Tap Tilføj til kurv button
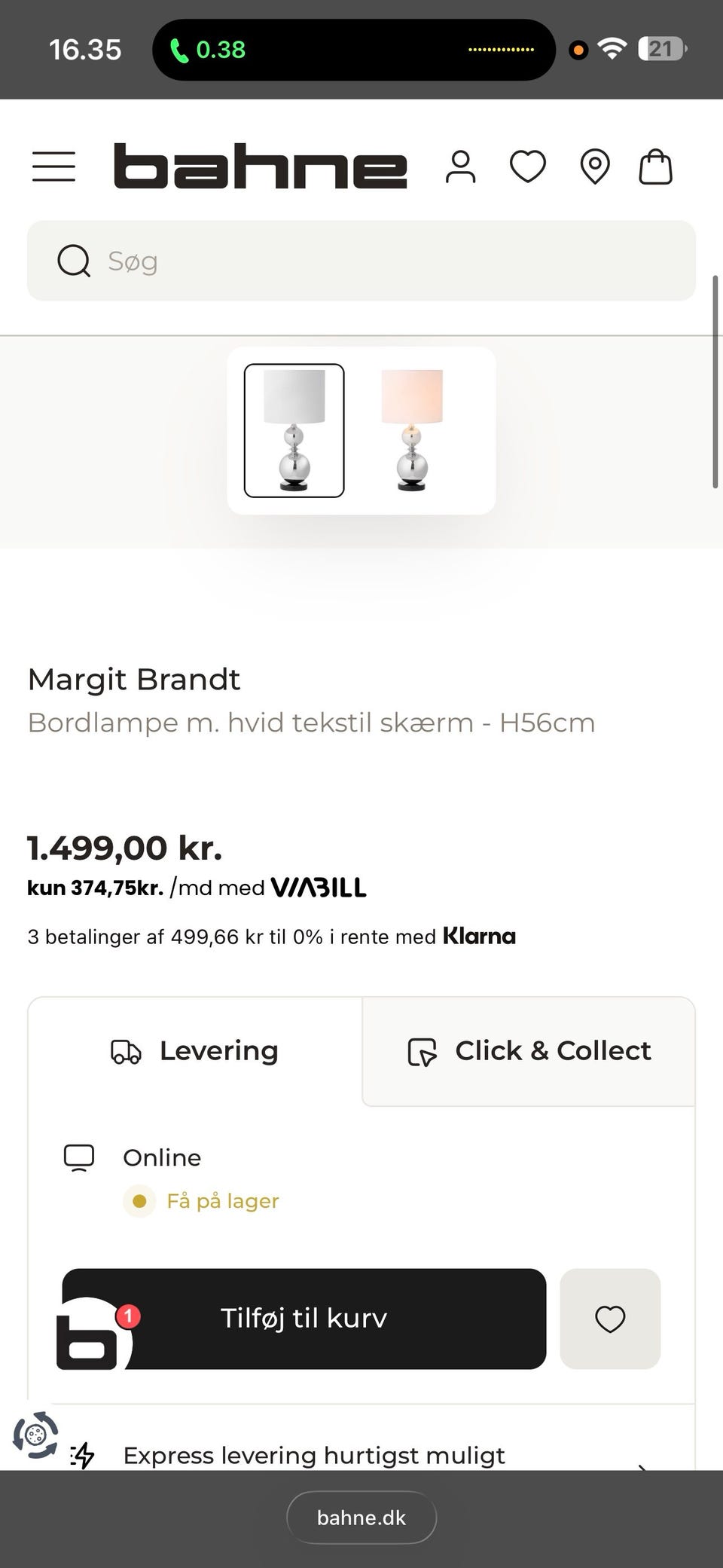The width and height of the screenshot is (723, 1568). click(304, 1319)
